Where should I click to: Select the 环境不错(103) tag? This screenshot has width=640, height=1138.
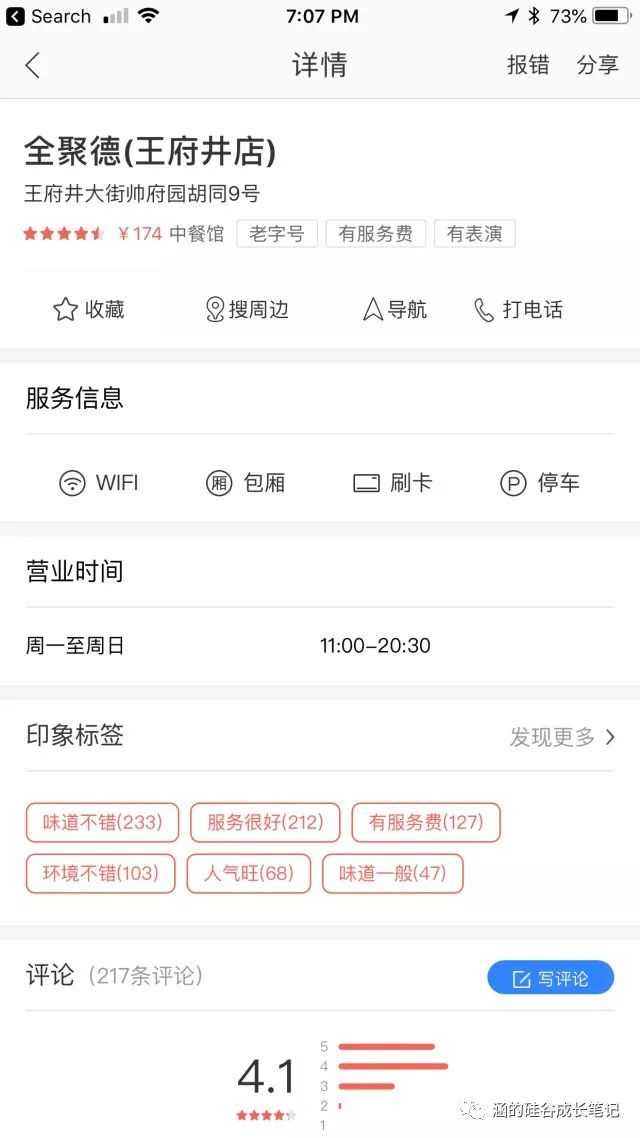(x=100, y=873)
